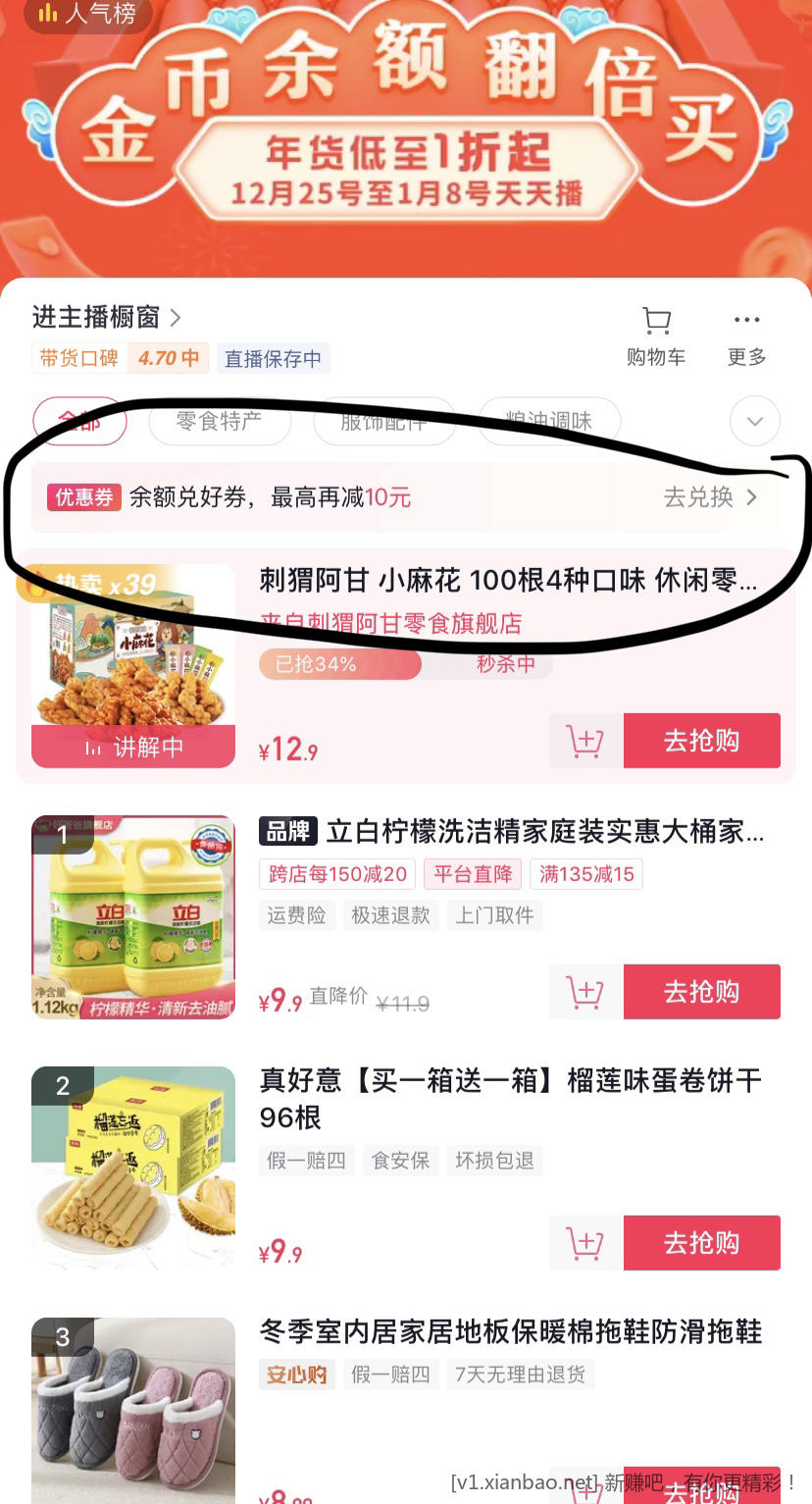Open 人气榜 popularity ranking

click(x=86, y=14)
